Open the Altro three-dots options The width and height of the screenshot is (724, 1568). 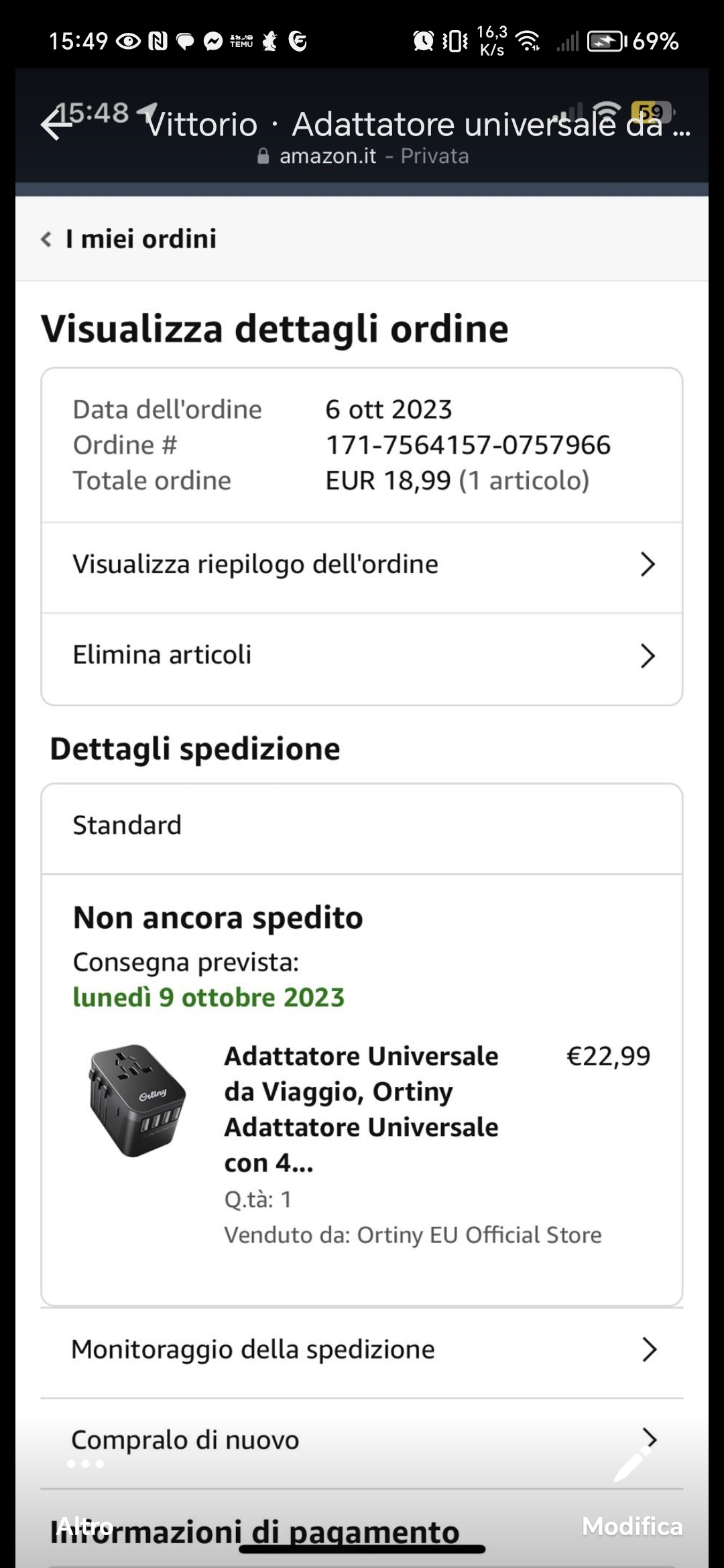point(85,1464)
